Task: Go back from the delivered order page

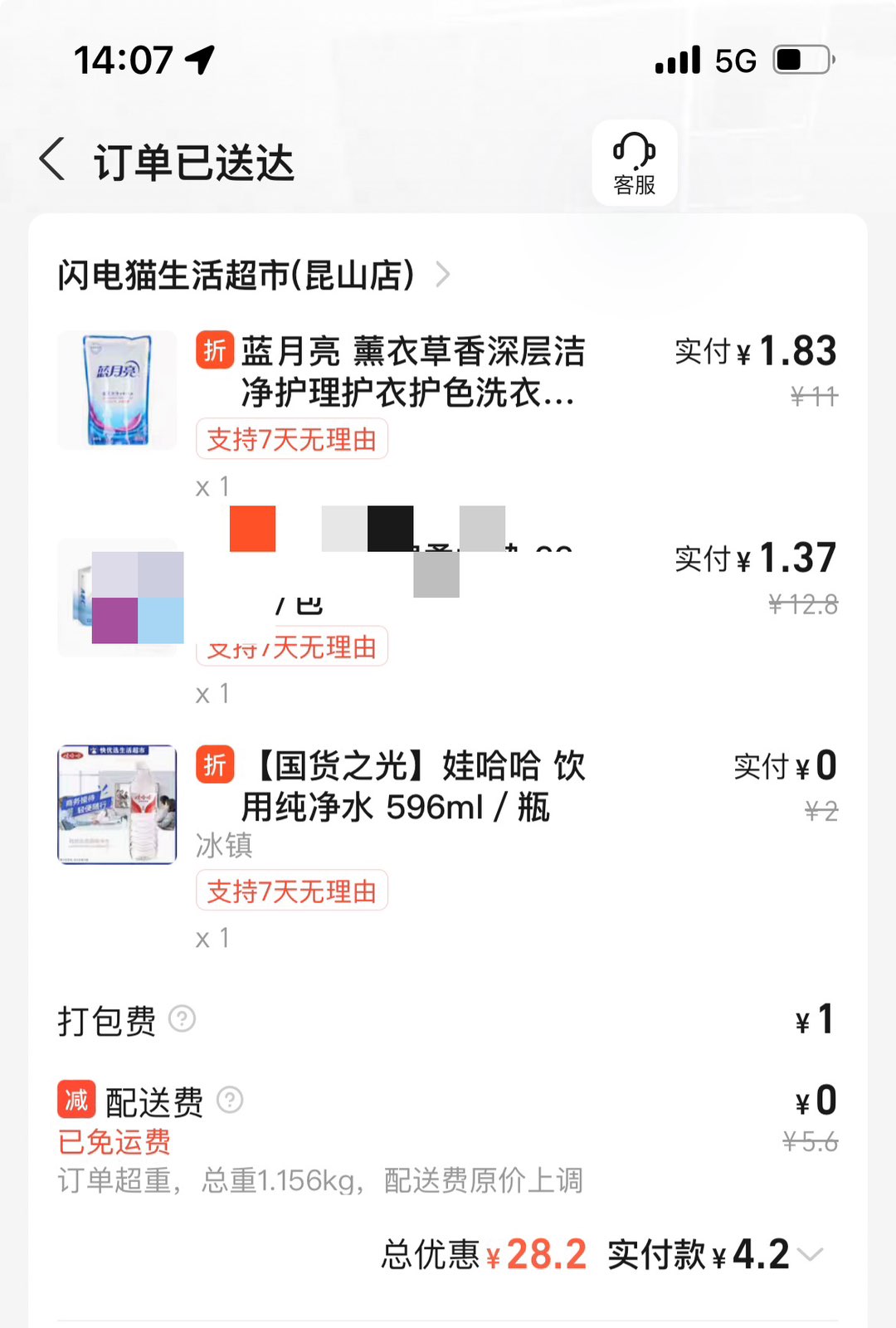Action: [52, 159]
